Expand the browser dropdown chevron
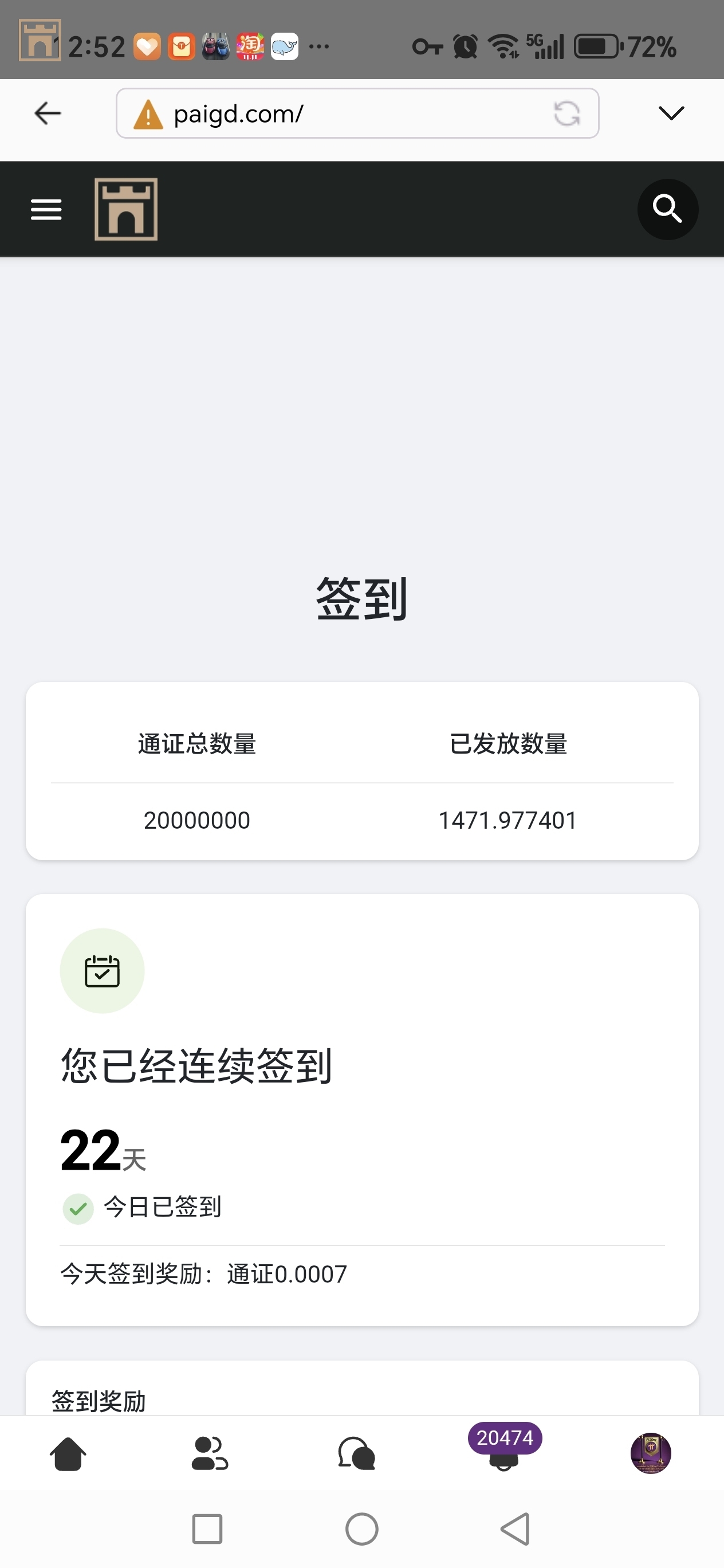Image resolution: width=724 pixels, height=1568 pixels. click(671, 113)
